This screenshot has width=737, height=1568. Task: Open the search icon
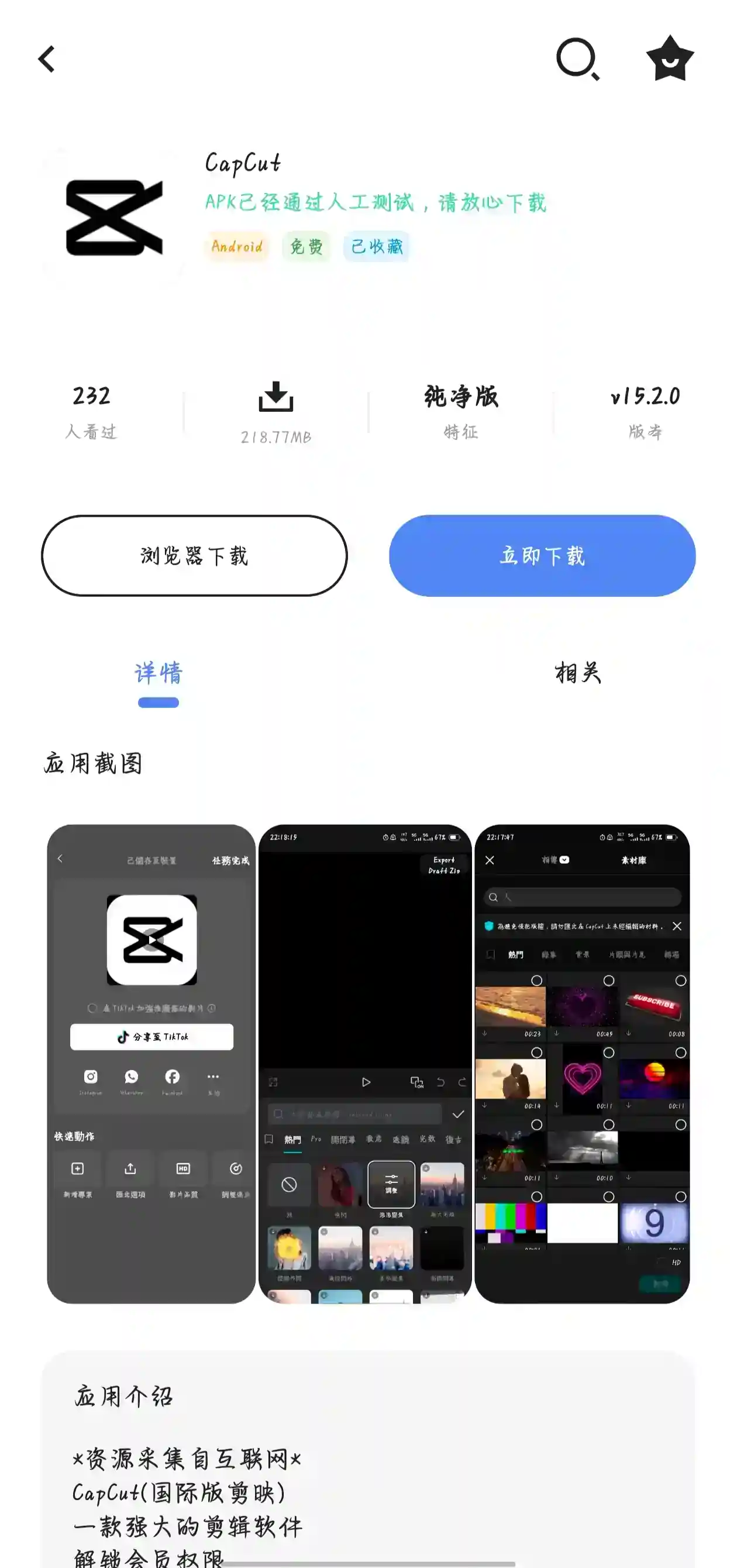pyautogui.click(x=577, y=59)
